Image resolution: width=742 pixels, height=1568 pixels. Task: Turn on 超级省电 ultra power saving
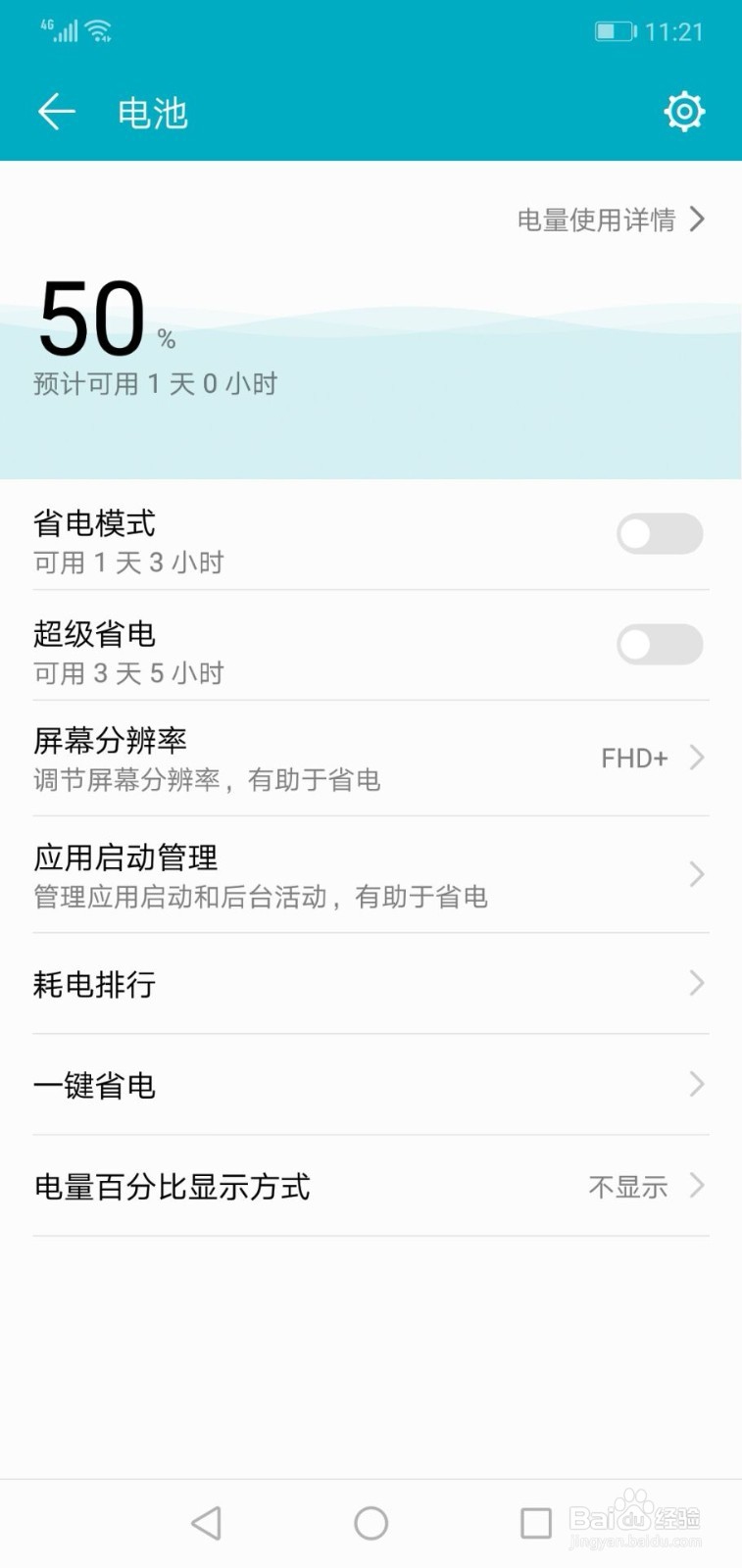click(x=659, y=646)
